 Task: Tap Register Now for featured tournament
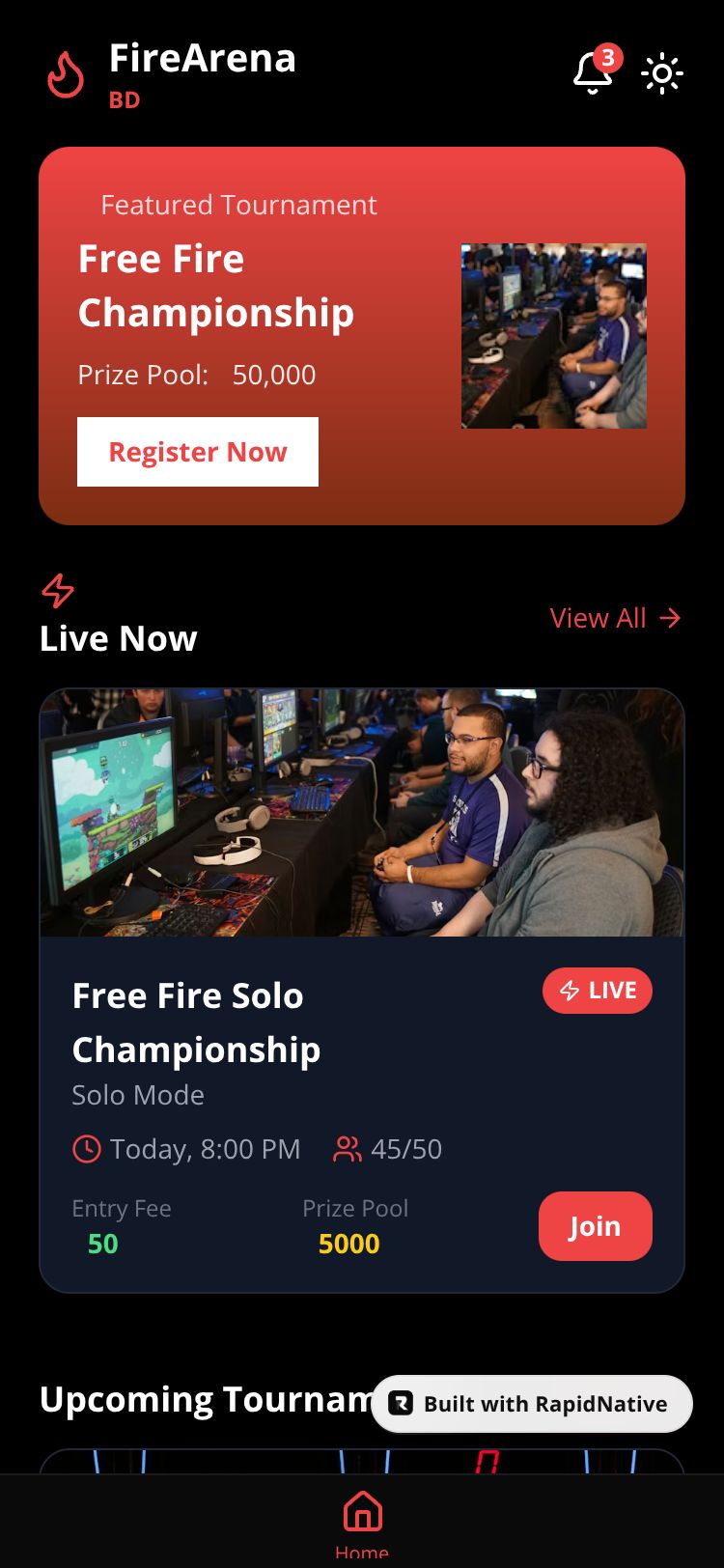tap(198, 452)
